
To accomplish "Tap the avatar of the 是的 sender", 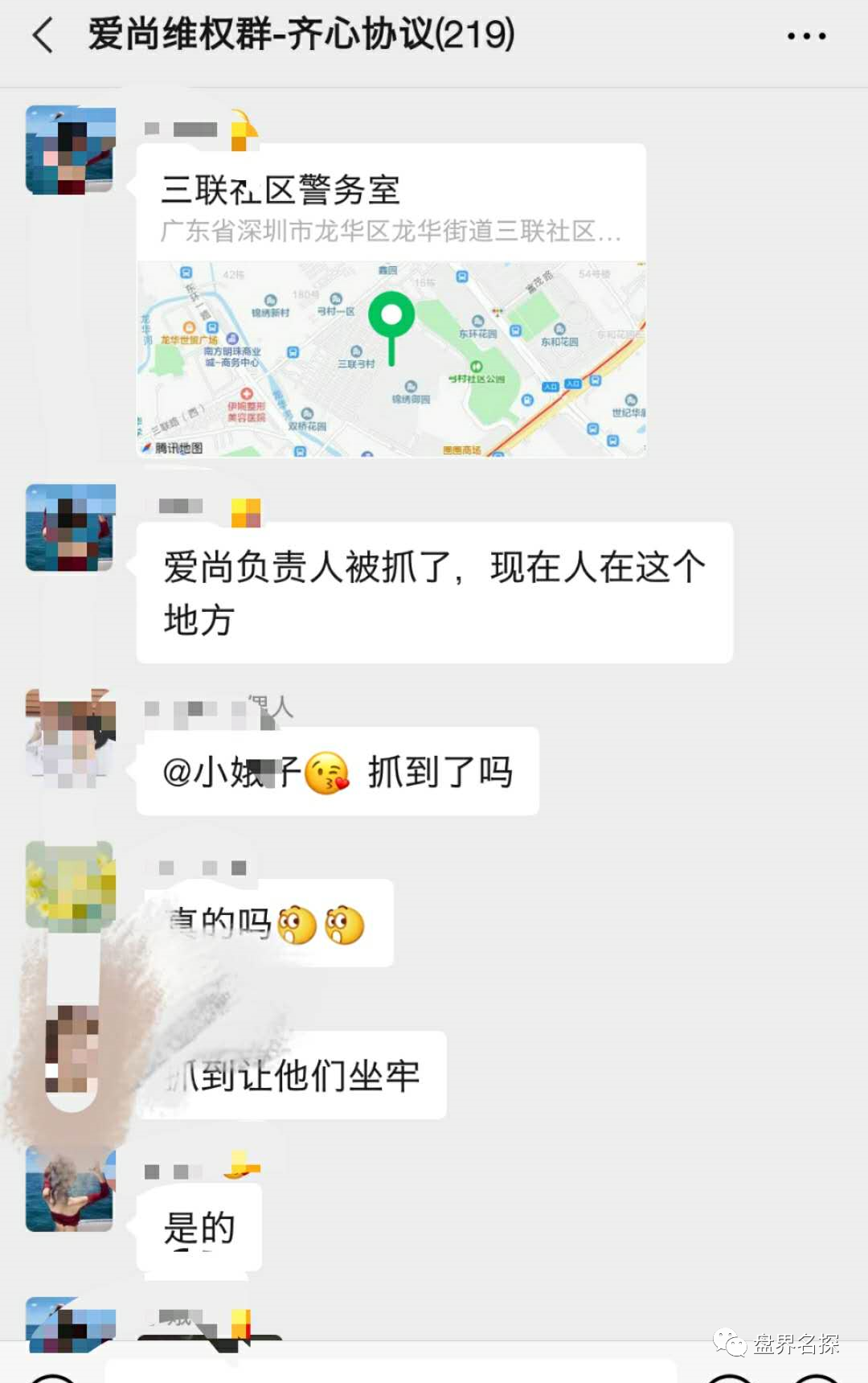I will tap(71, 1198).
